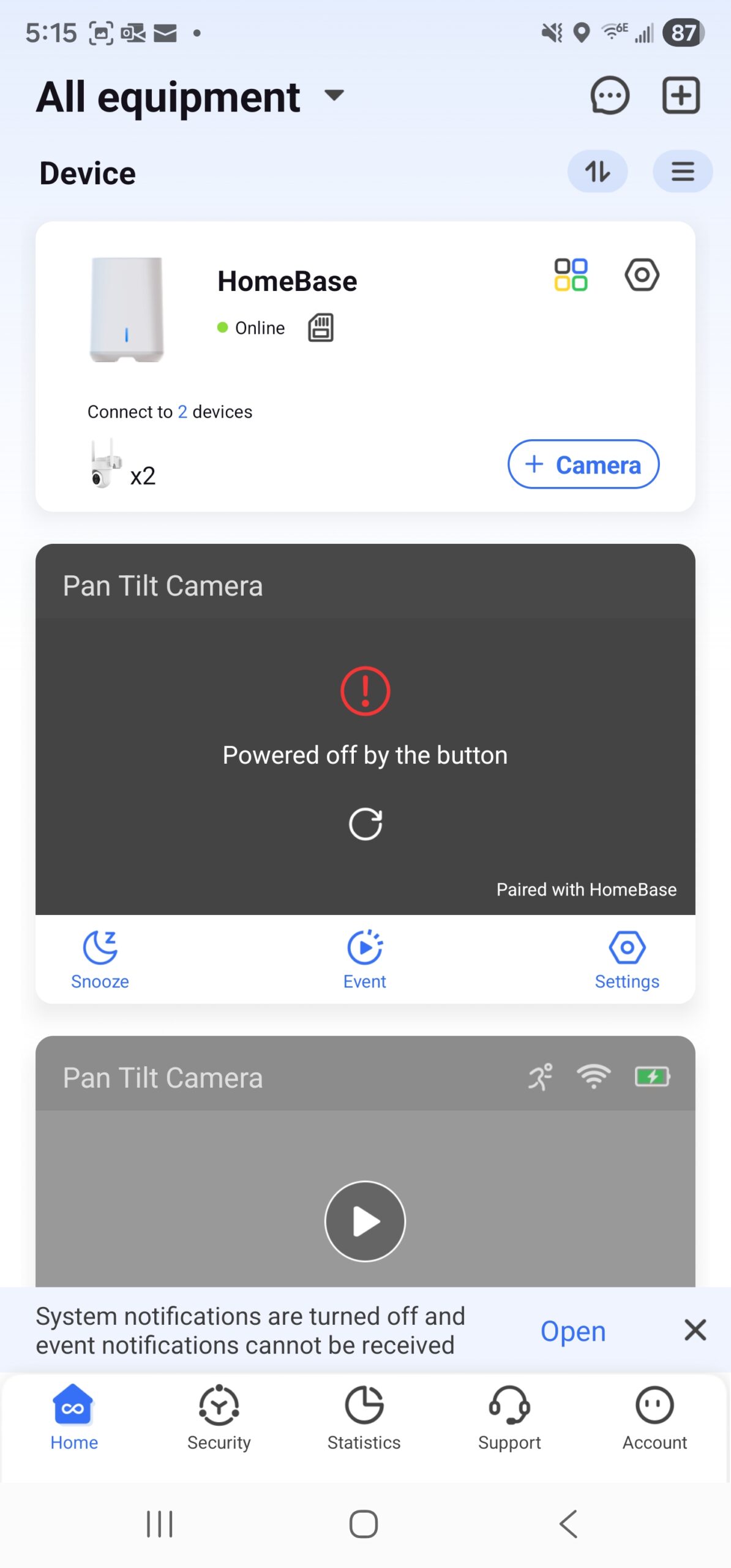The height and width of the screenshot is (1568, 731).
Task: Expand the All equipment dropdown
Action: [334, 96]
